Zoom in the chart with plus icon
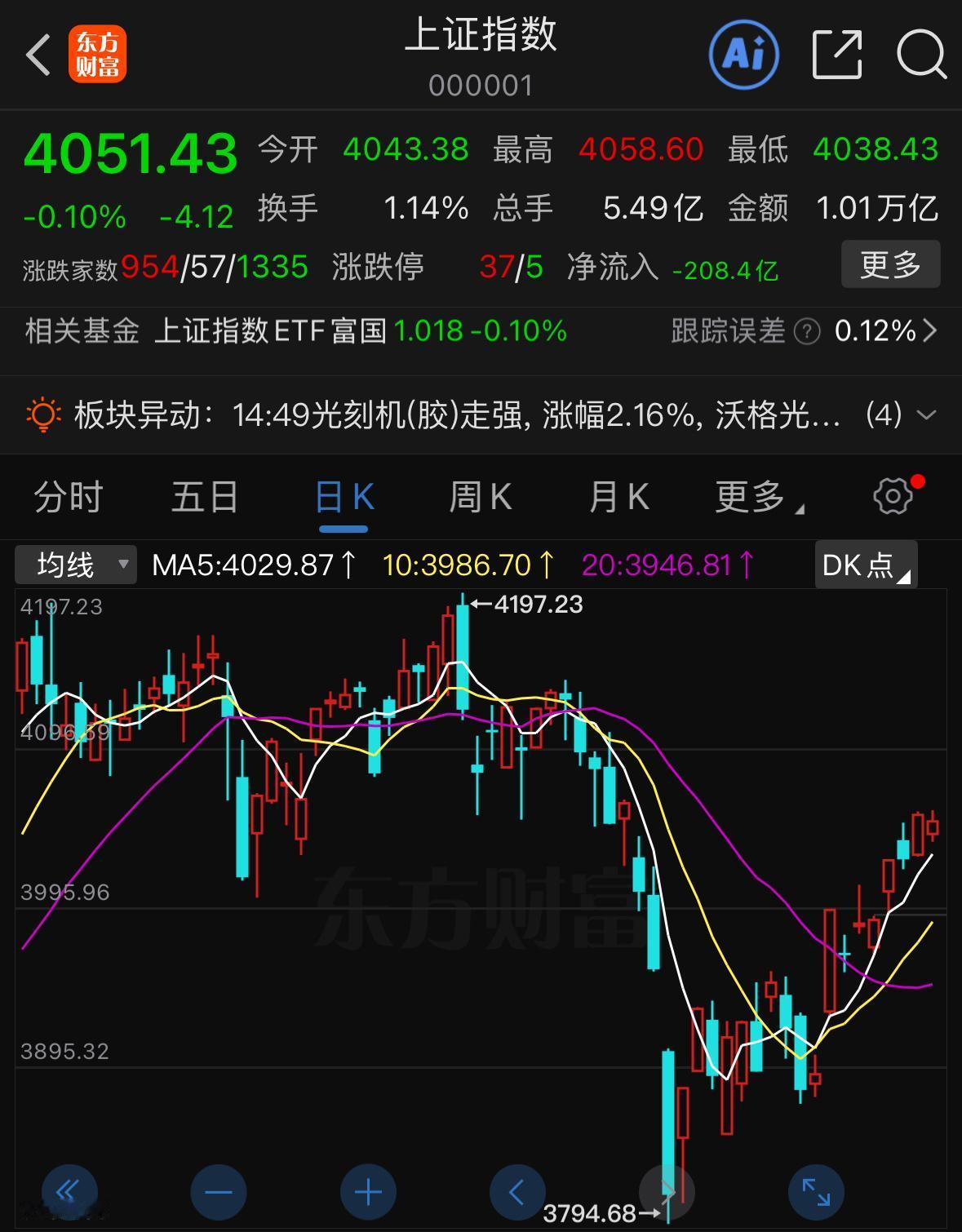The width and height of the screenshot is (962, 1232). (x=366, y=1191)
